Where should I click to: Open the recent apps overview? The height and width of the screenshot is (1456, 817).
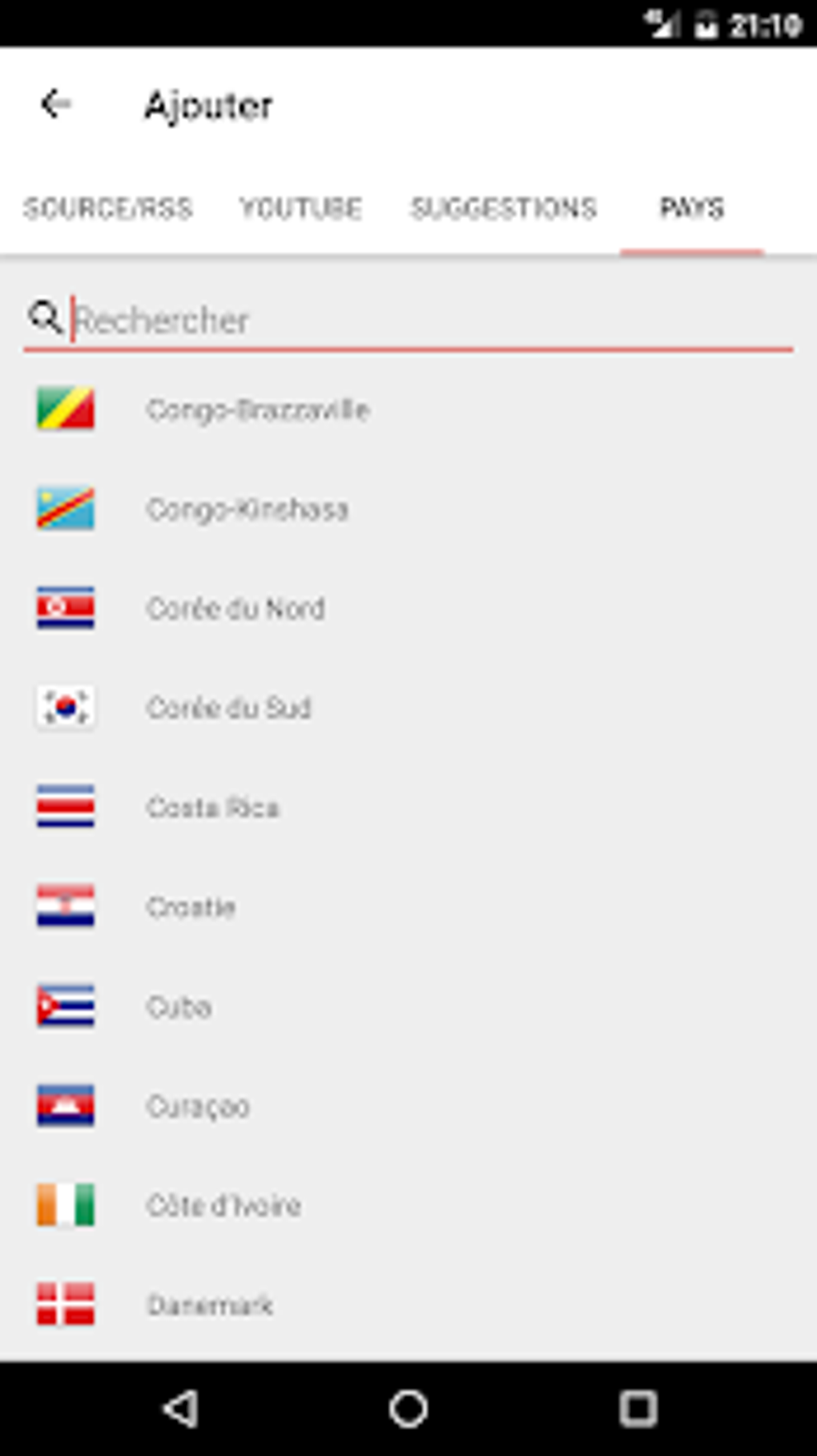point(638,1408)
